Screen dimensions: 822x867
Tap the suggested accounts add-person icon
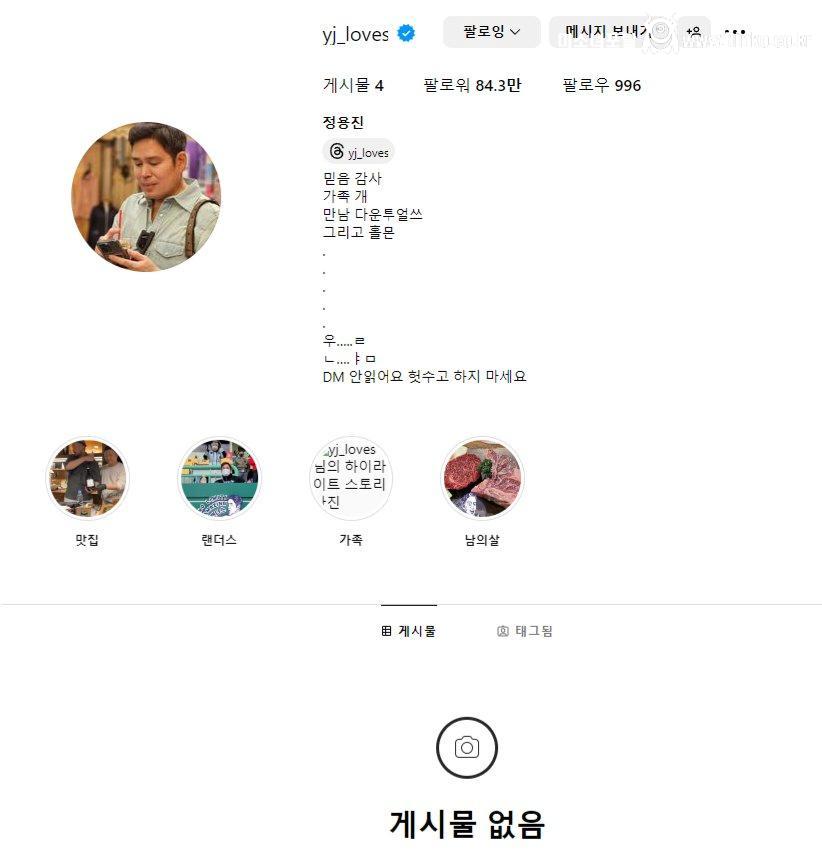point(694,32)
